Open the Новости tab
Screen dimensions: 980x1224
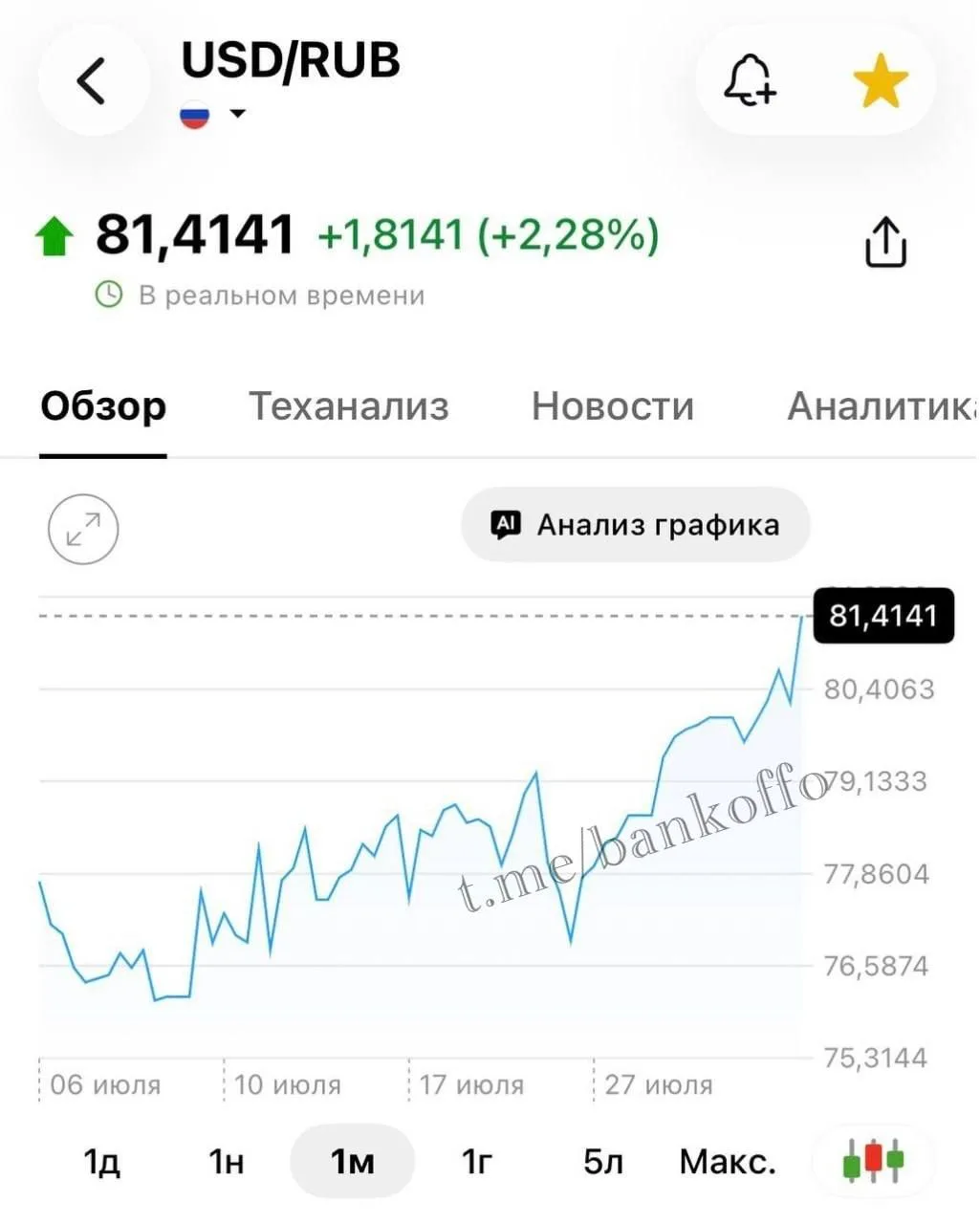coord(613,406)
